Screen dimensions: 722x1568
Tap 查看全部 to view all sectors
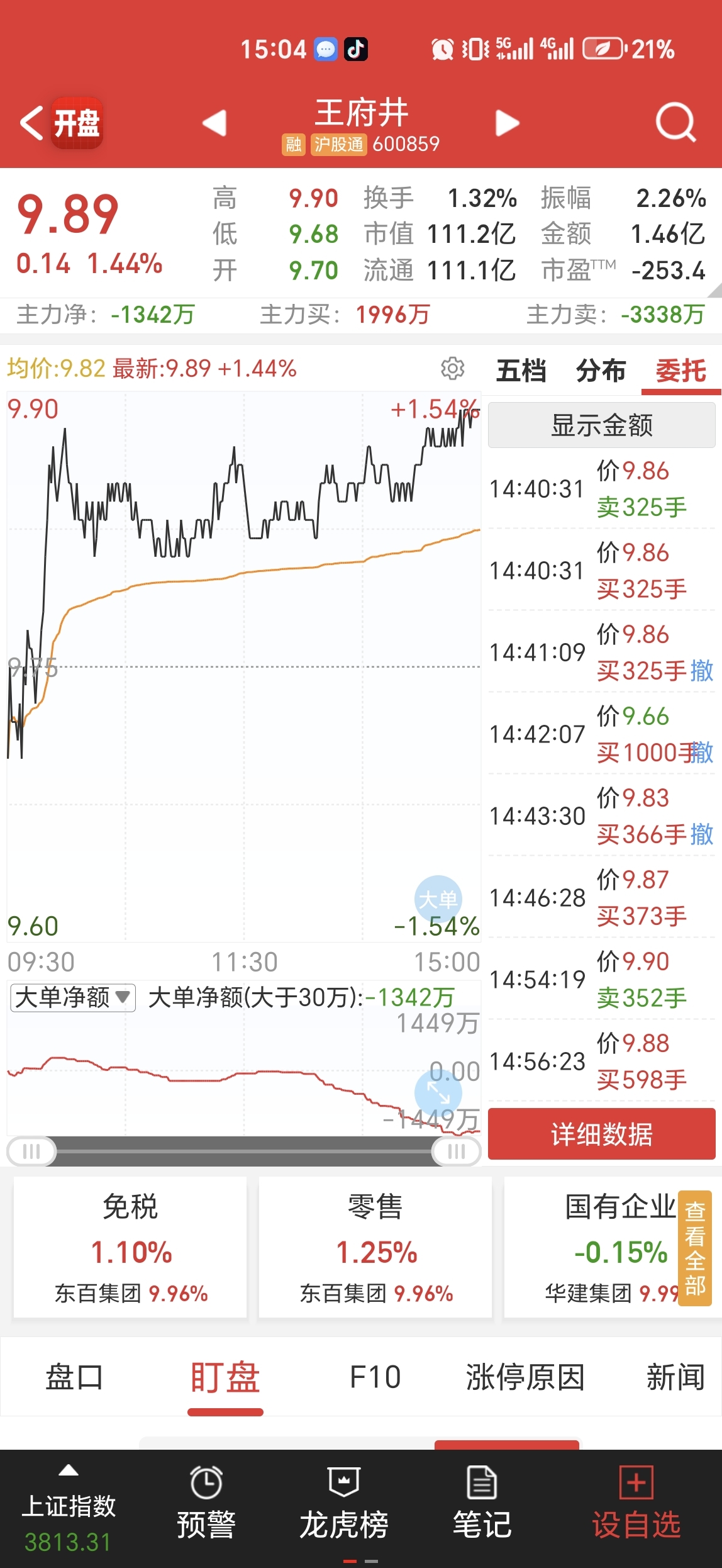tap(694, 1248)
